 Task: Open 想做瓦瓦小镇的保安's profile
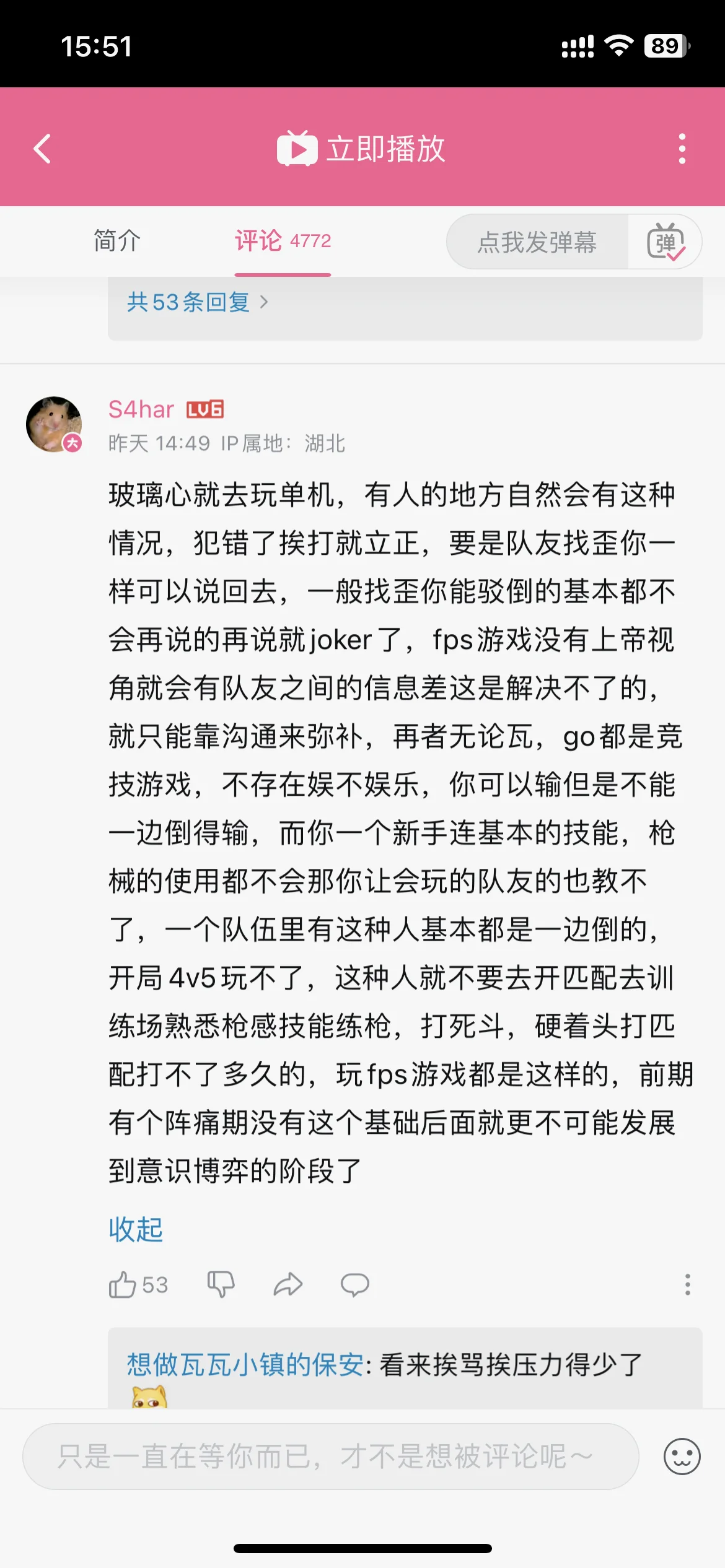(245, 1364)
